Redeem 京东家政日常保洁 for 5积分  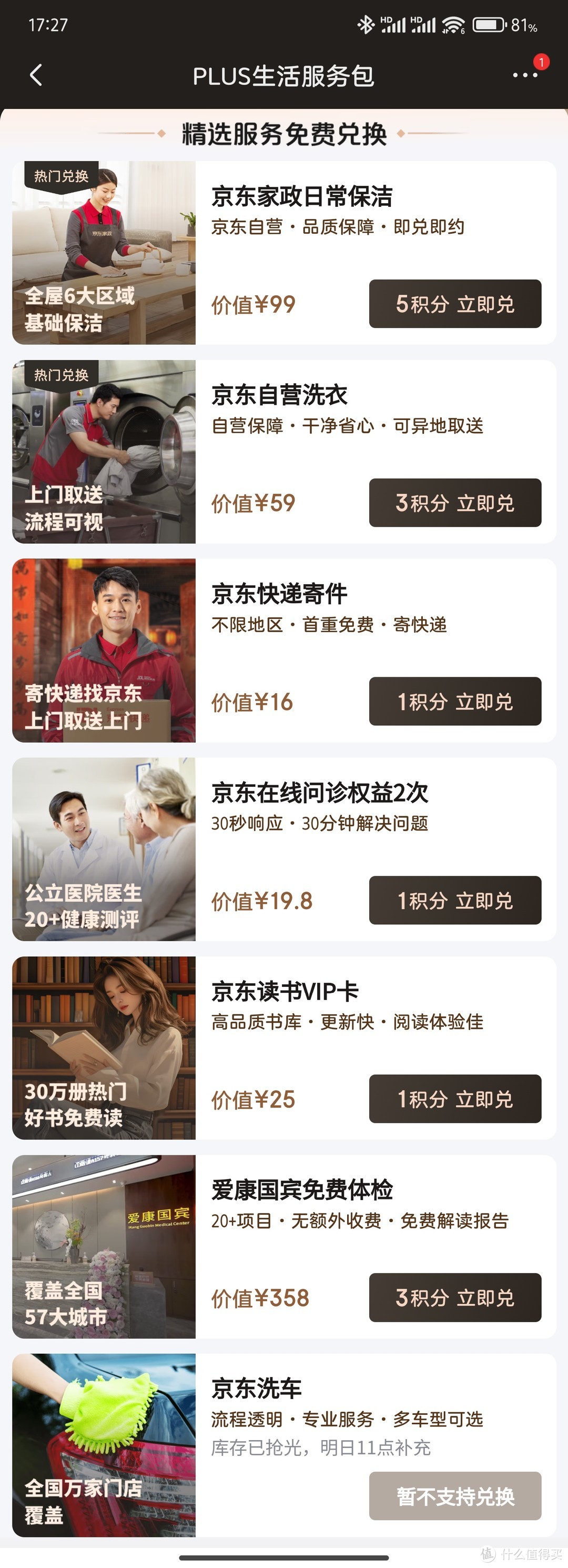click(455, 304)
